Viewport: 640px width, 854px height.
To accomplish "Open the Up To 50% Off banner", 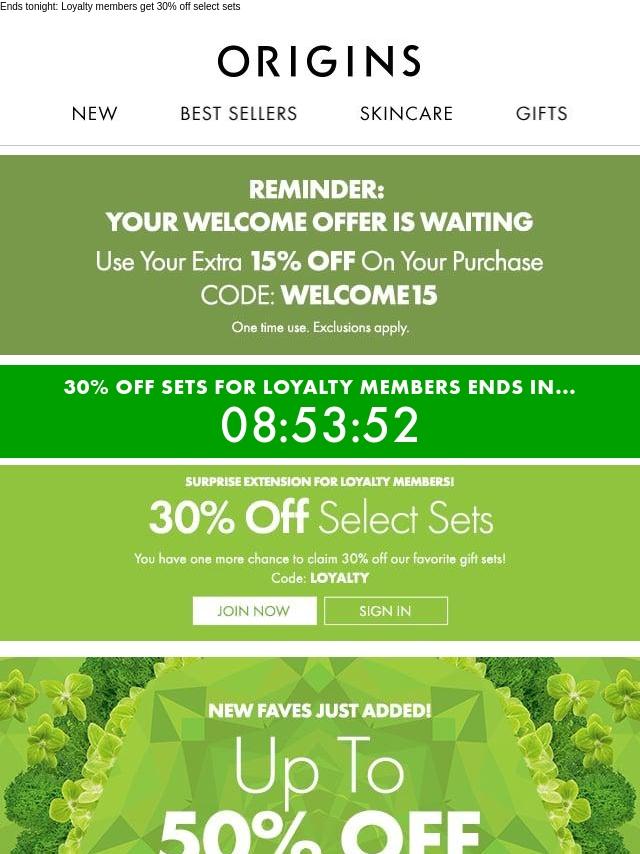I will [320, 755].
